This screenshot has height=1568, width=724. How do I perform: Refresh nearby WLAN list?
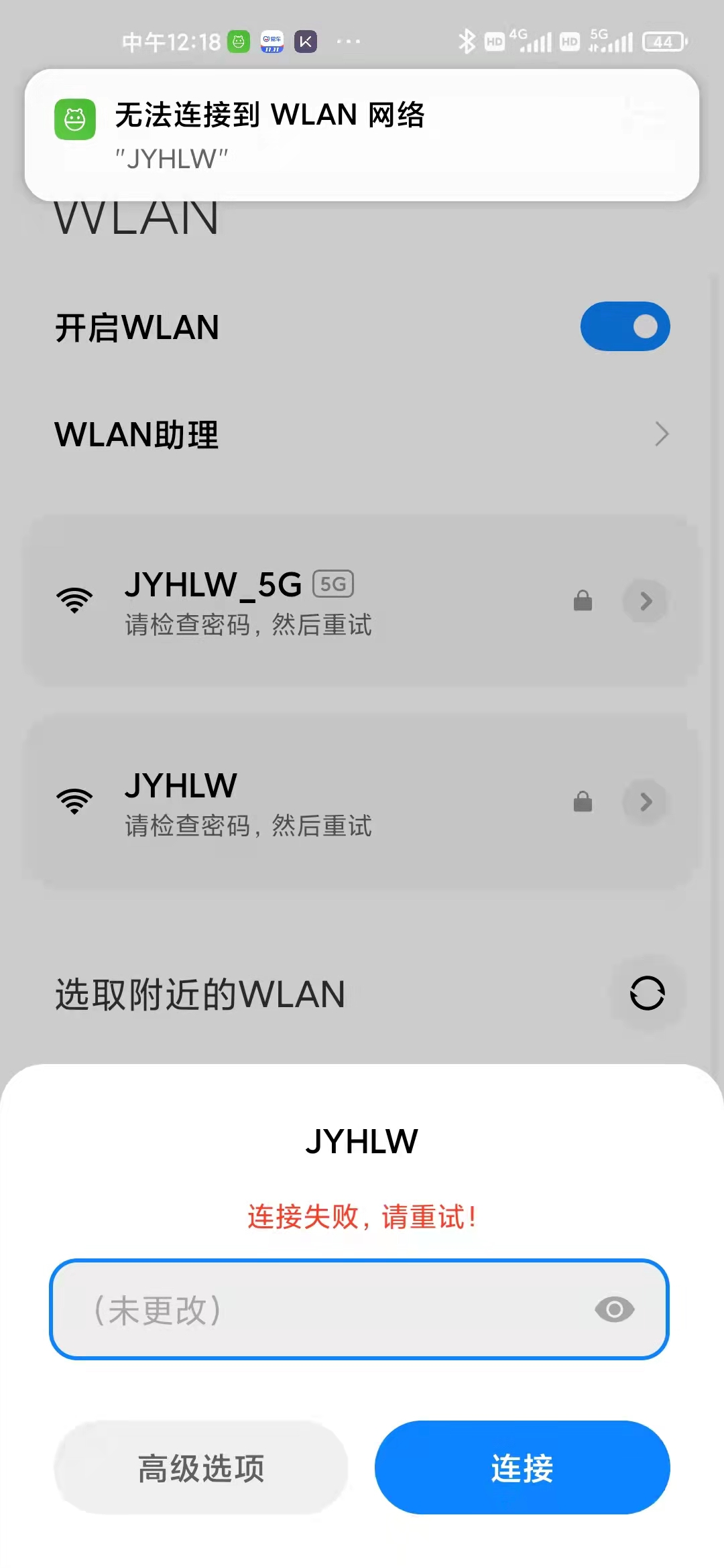click(647, 993)
